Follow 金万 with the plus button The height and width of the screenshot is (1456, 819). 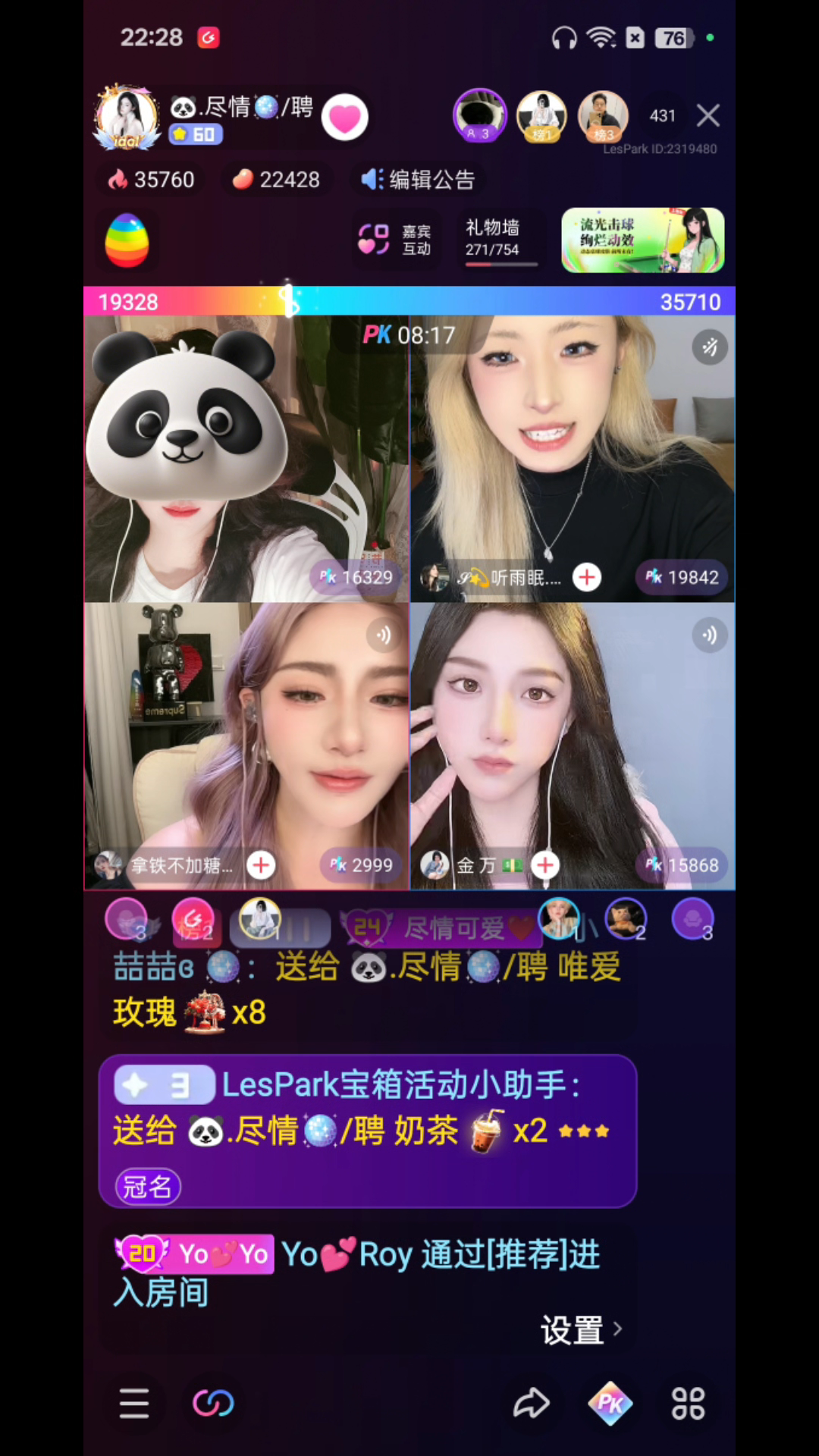click(545, 865)
